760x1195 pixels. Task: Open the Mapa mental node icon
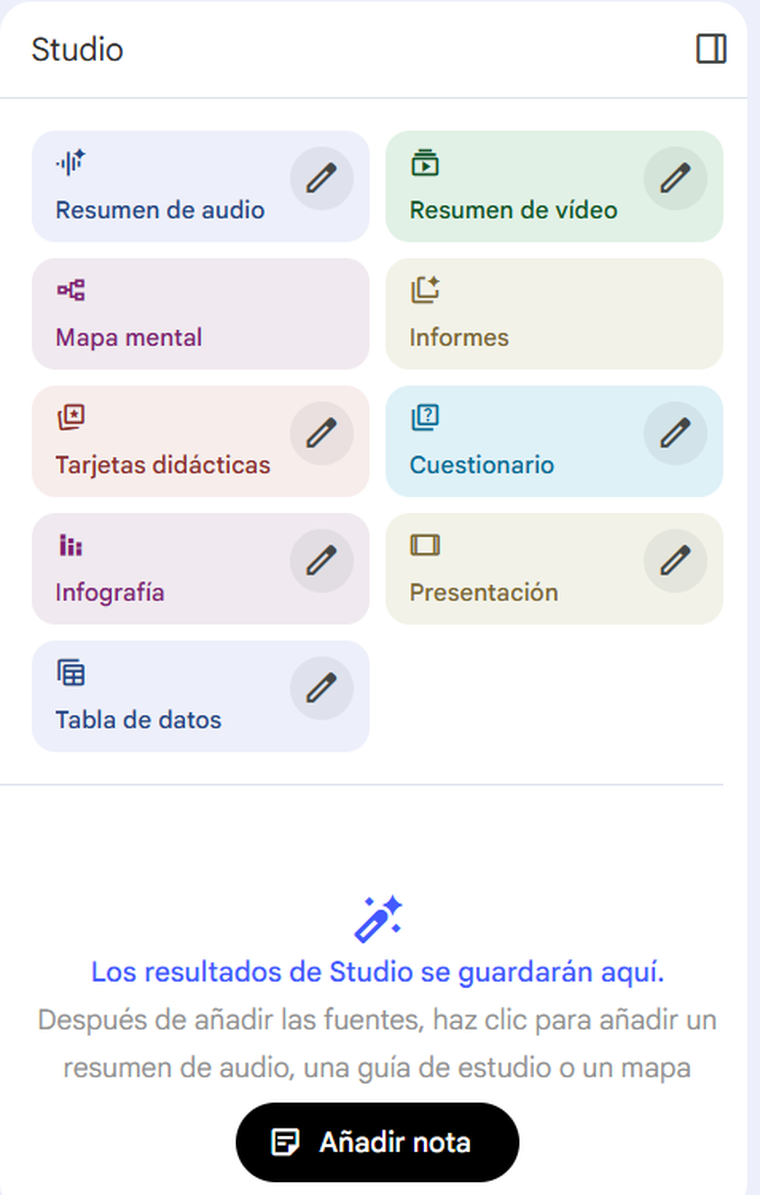click(x=73, y=289)
